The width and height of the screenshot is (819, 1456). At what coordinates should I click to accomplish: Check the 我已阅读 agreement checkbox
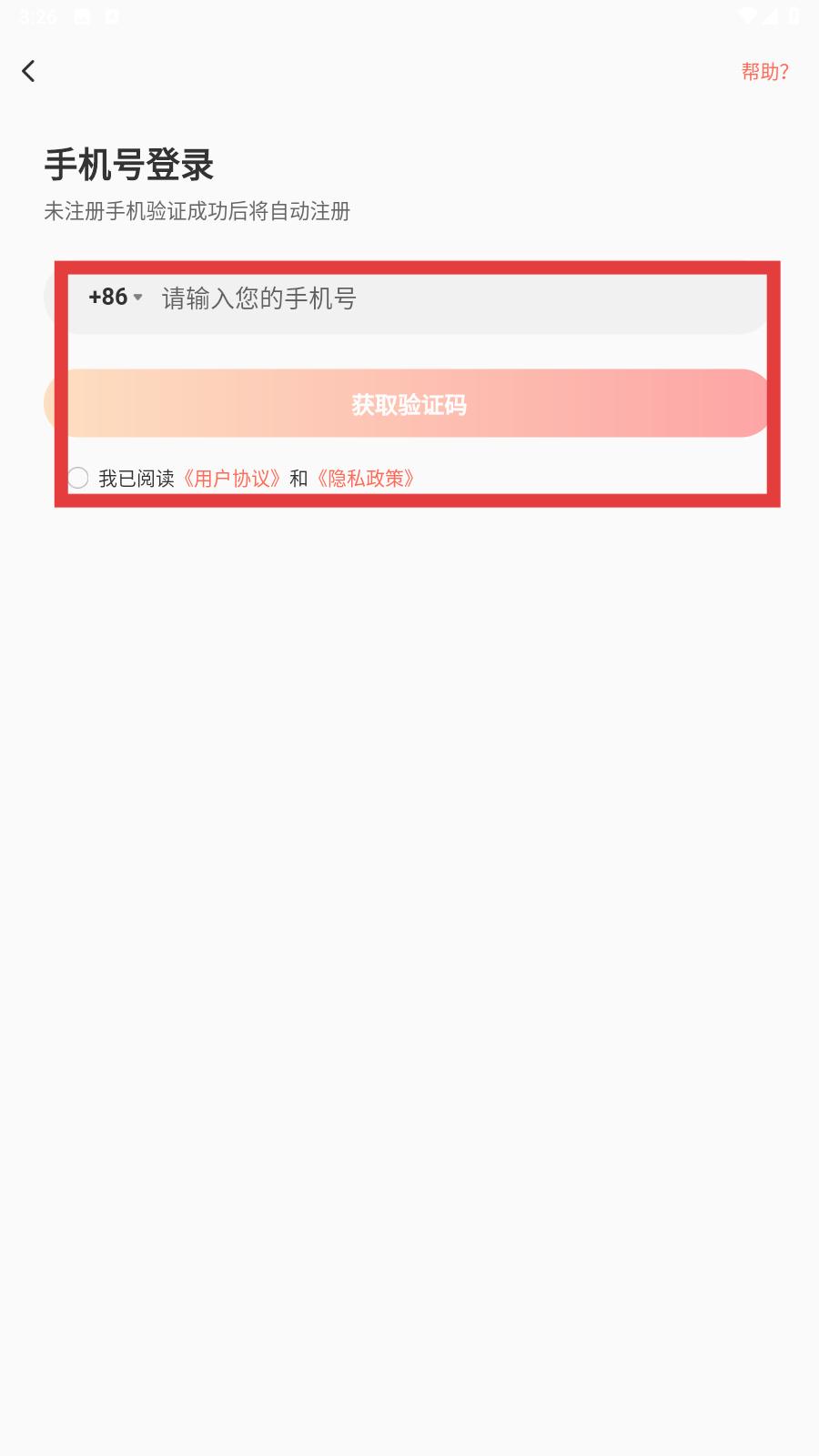[x=78, y=478]
